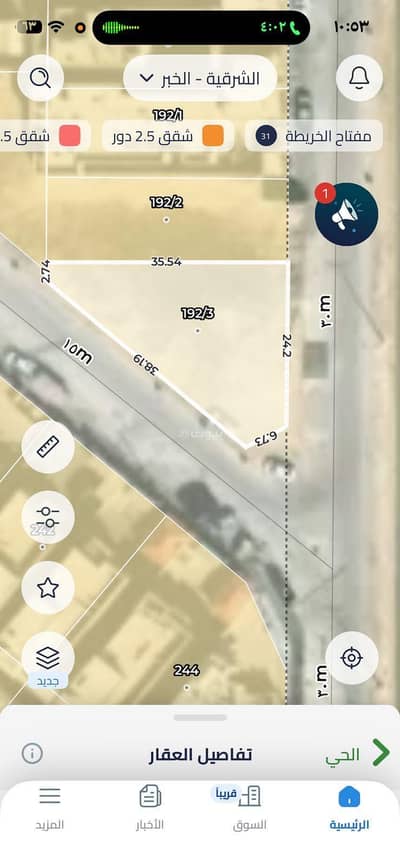This screenshot has width=400, height=866.
Task: Activate the ruler measuring tool
Action: [x=48, y=447]
